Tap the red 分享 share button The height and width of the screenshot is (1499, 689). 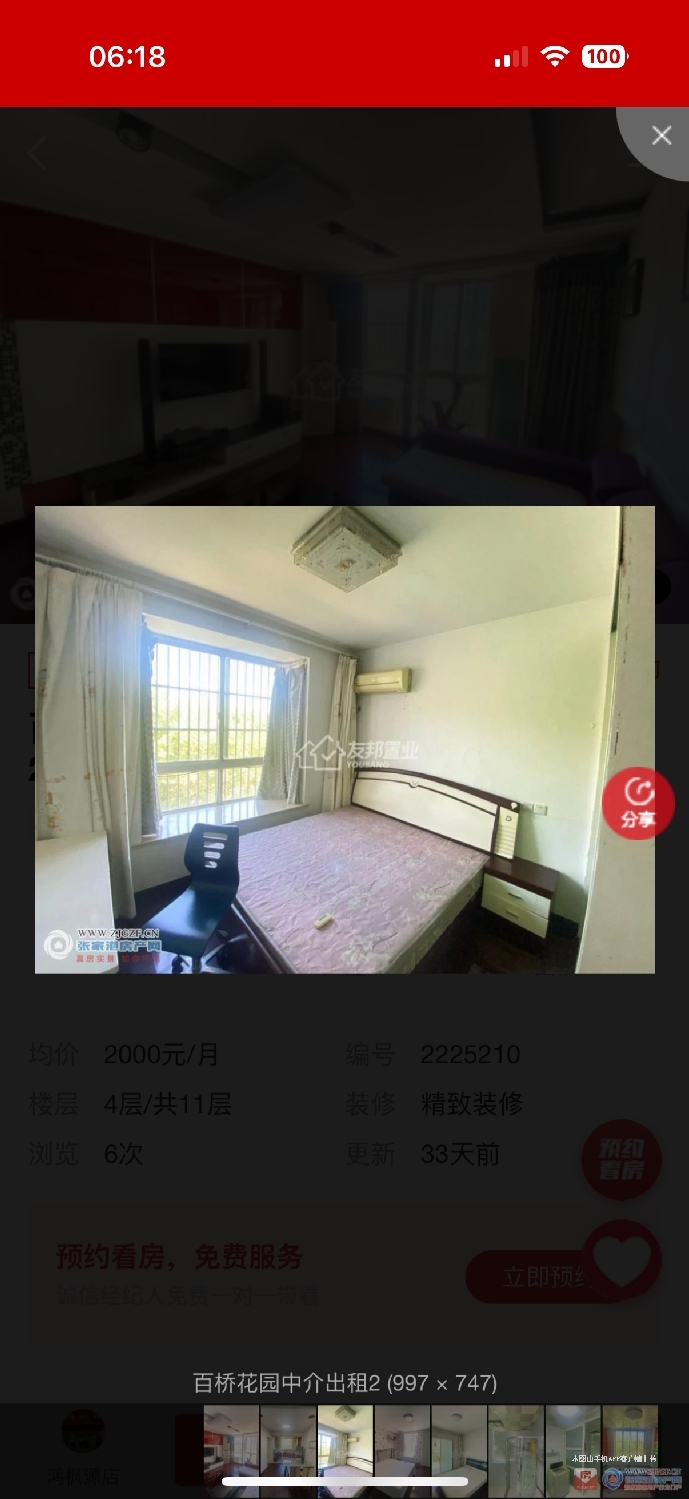(637, 802)
